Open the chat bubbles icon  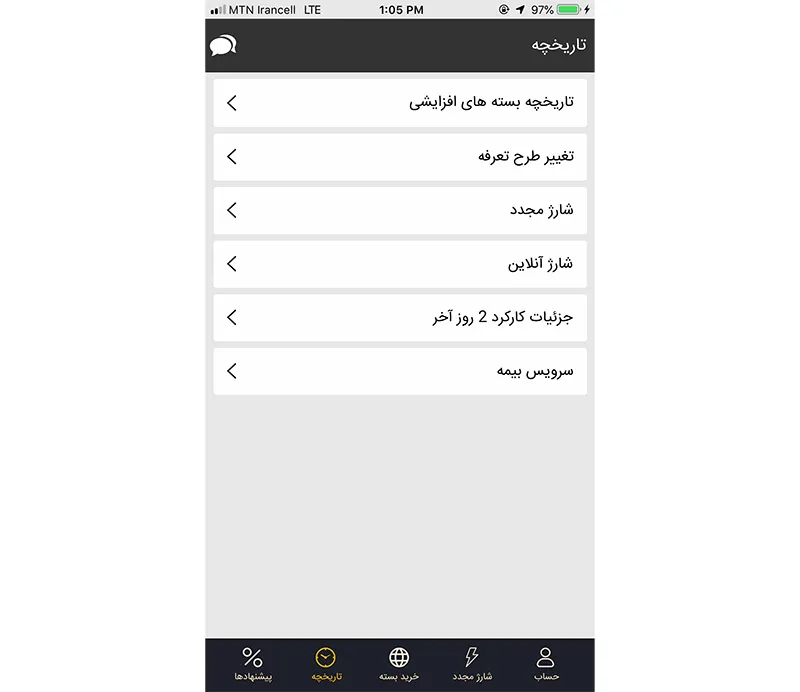224,46
